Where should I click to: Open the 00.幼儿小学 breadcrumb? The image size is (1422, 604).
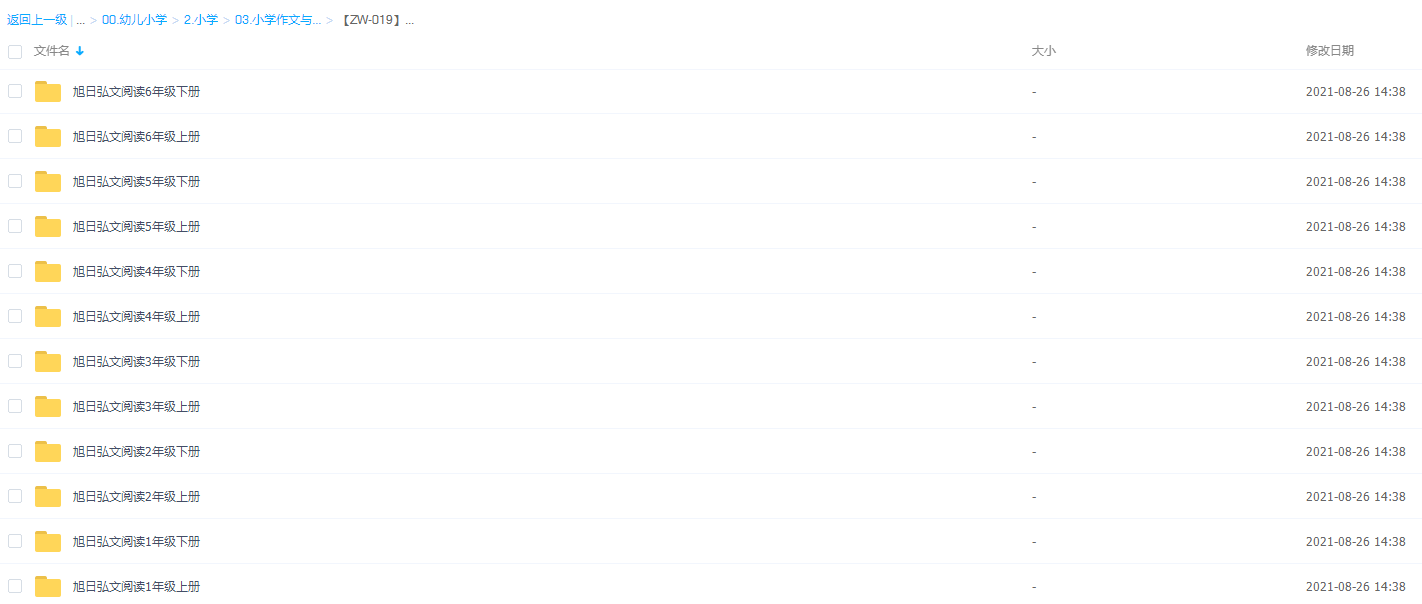(x=134, y=20)
